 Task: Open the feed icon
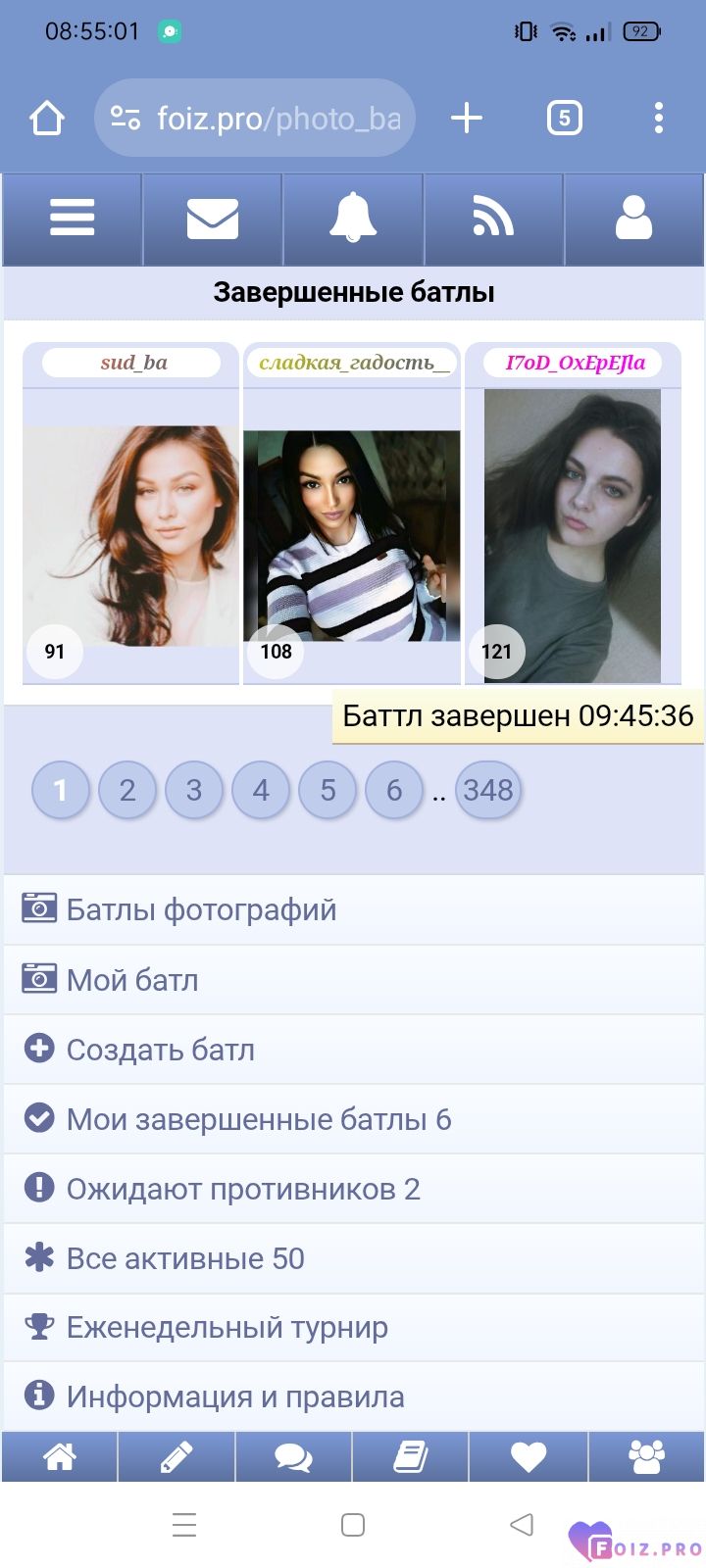point(493,219)
